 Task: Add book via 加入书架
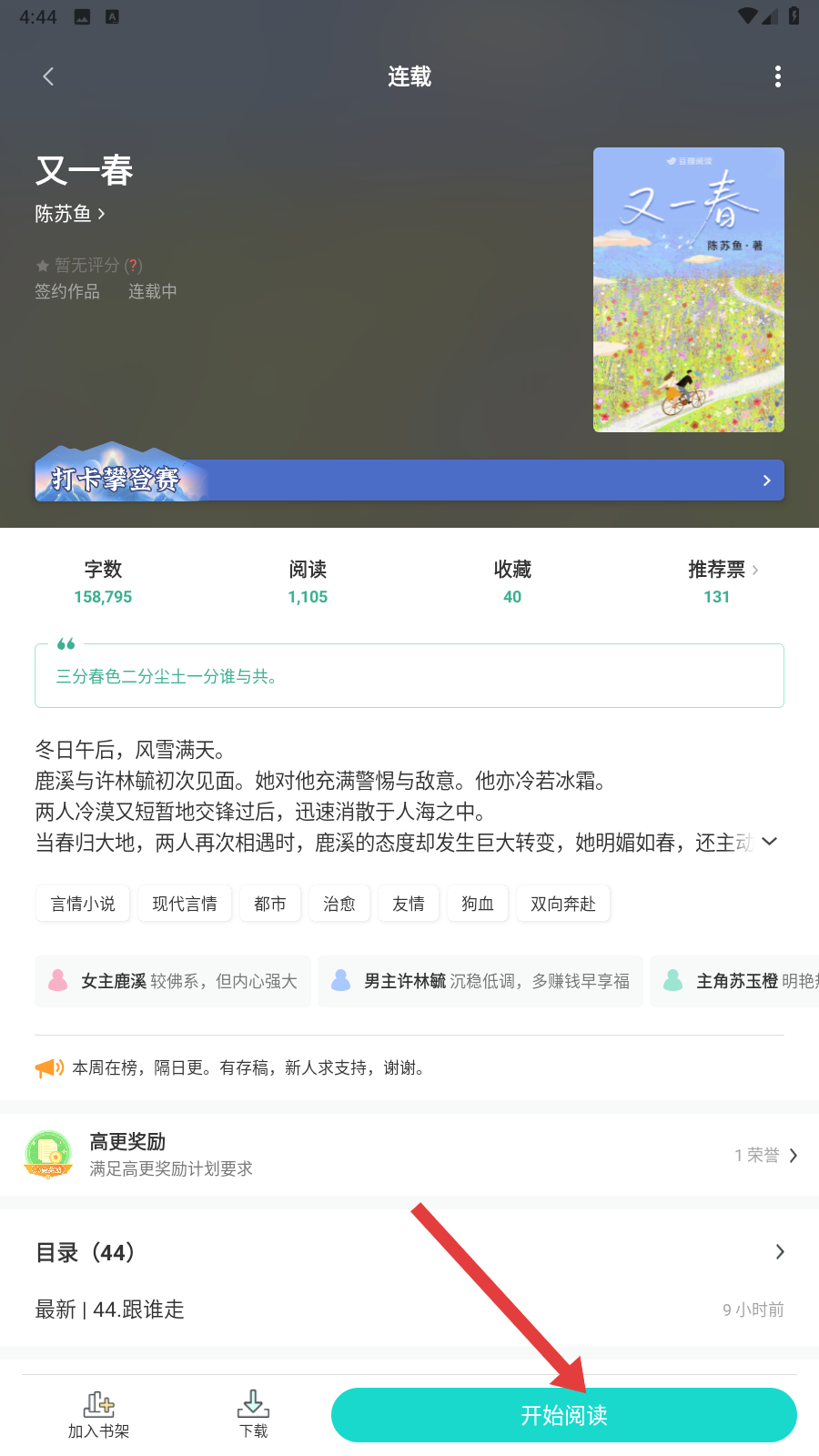98,1415
